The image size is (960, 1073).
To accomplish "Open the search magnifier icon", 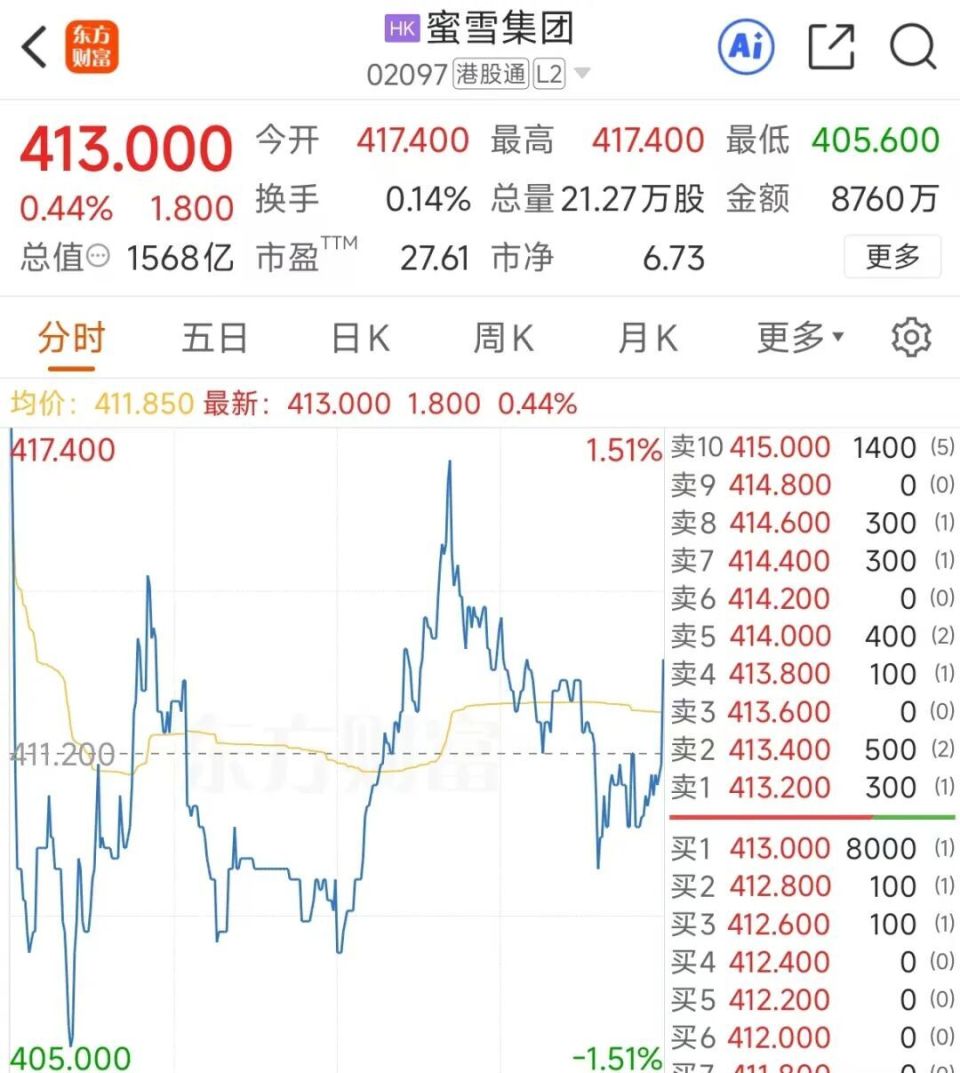I will pos(911,47).
